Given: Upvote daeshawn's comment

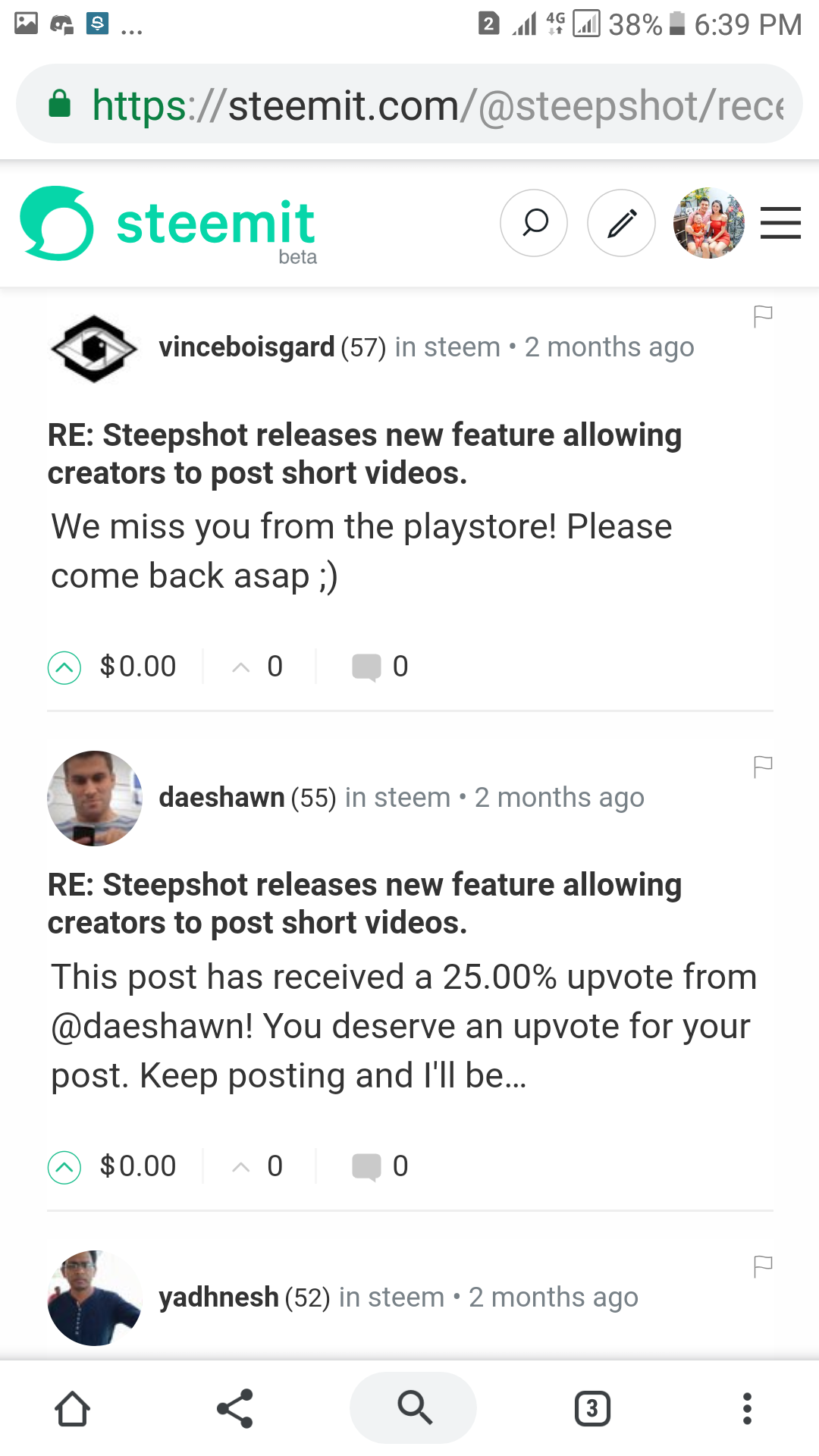Looking at the screenshot, I should (x=64, y=1167).
